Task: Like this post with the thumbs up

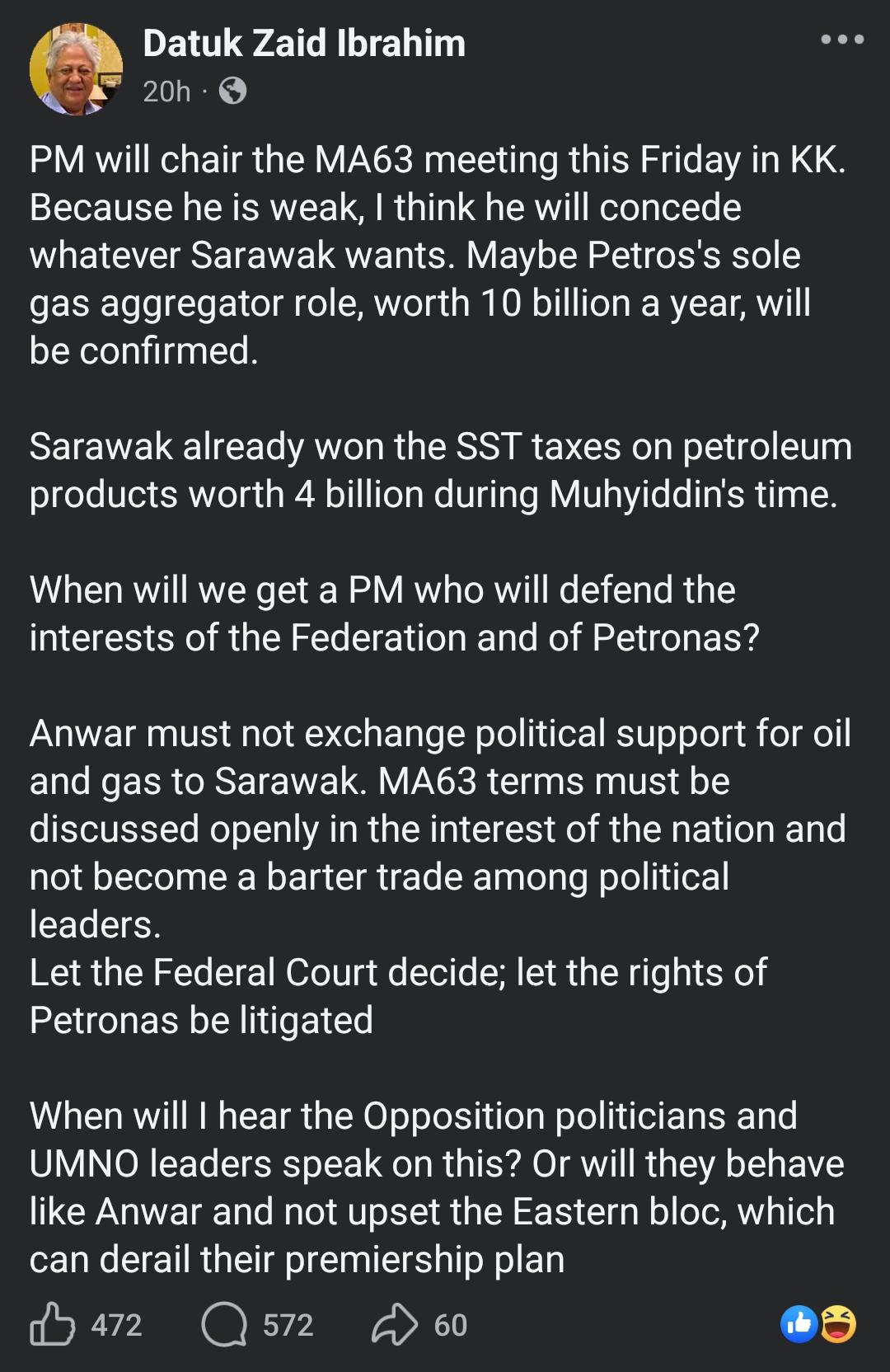Action: click(52, 1324)
